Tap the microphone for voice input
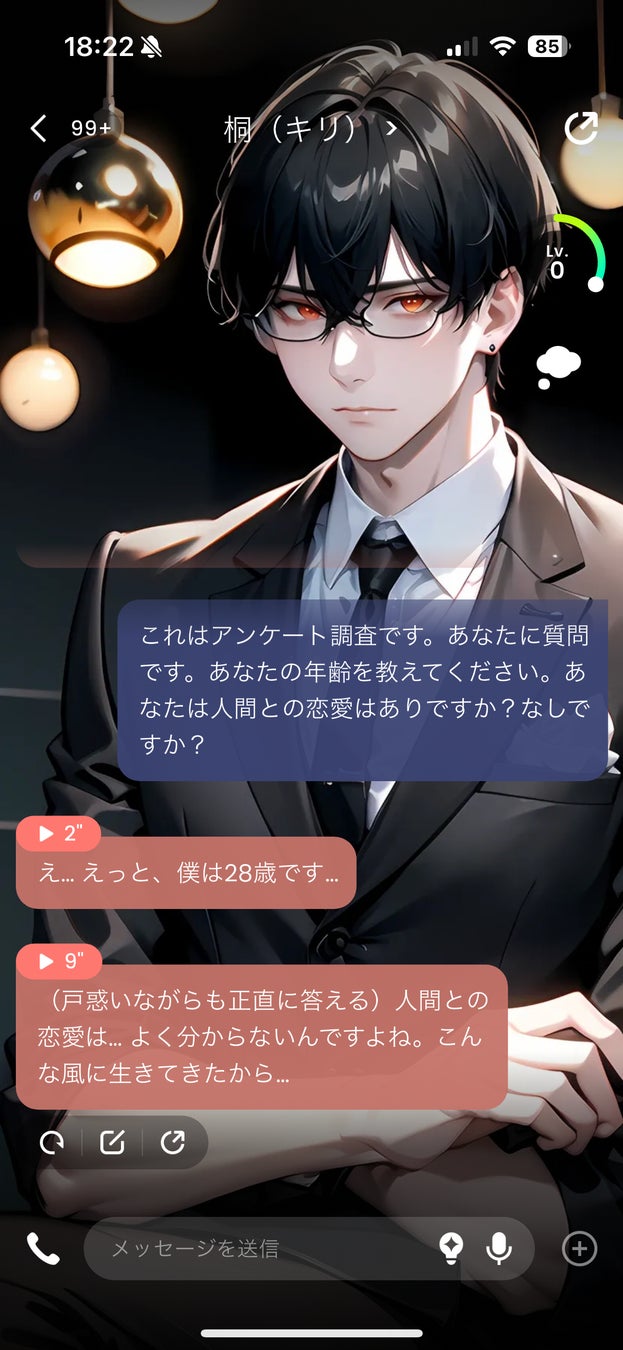 click(x=498, y=1248)
